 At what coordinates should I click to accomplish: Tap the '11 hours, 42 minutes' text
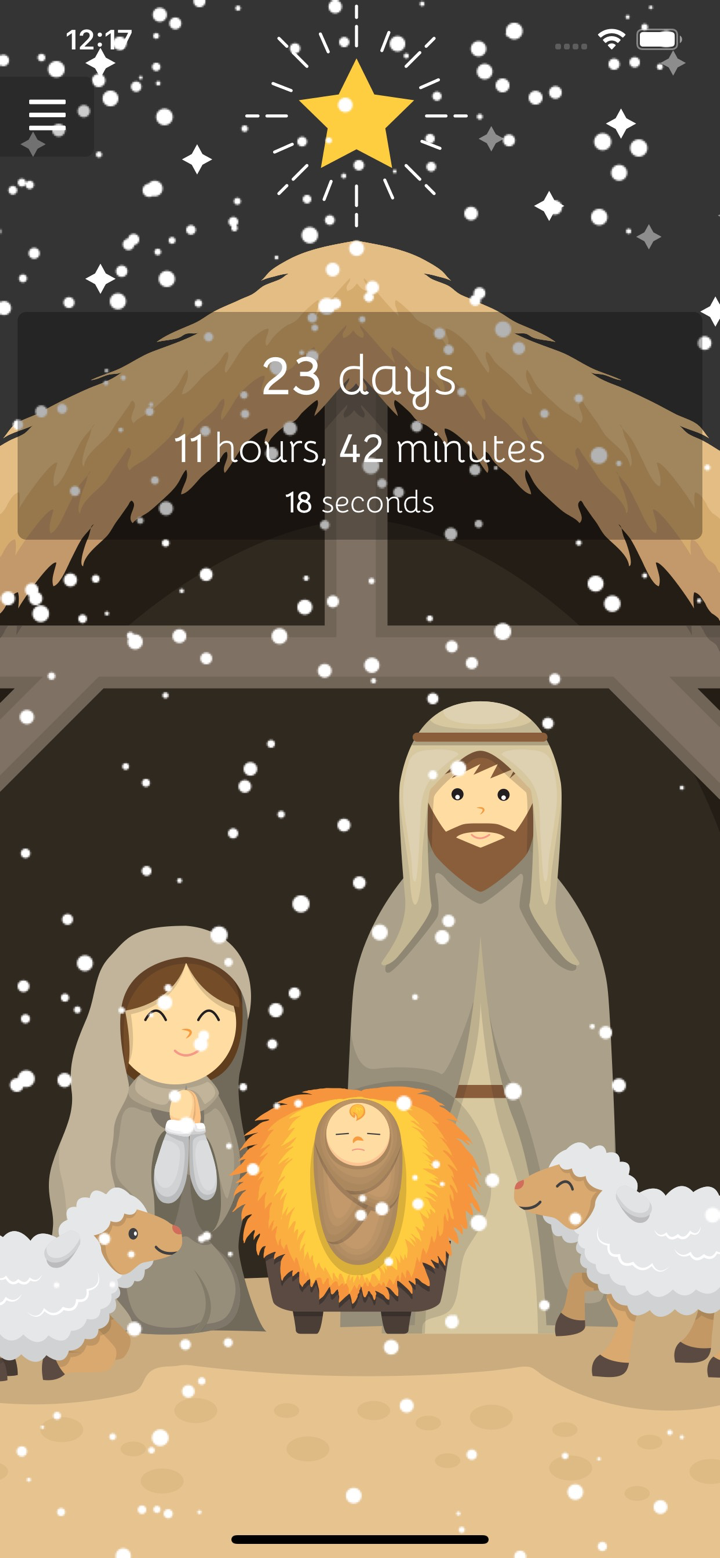(360, 450)
